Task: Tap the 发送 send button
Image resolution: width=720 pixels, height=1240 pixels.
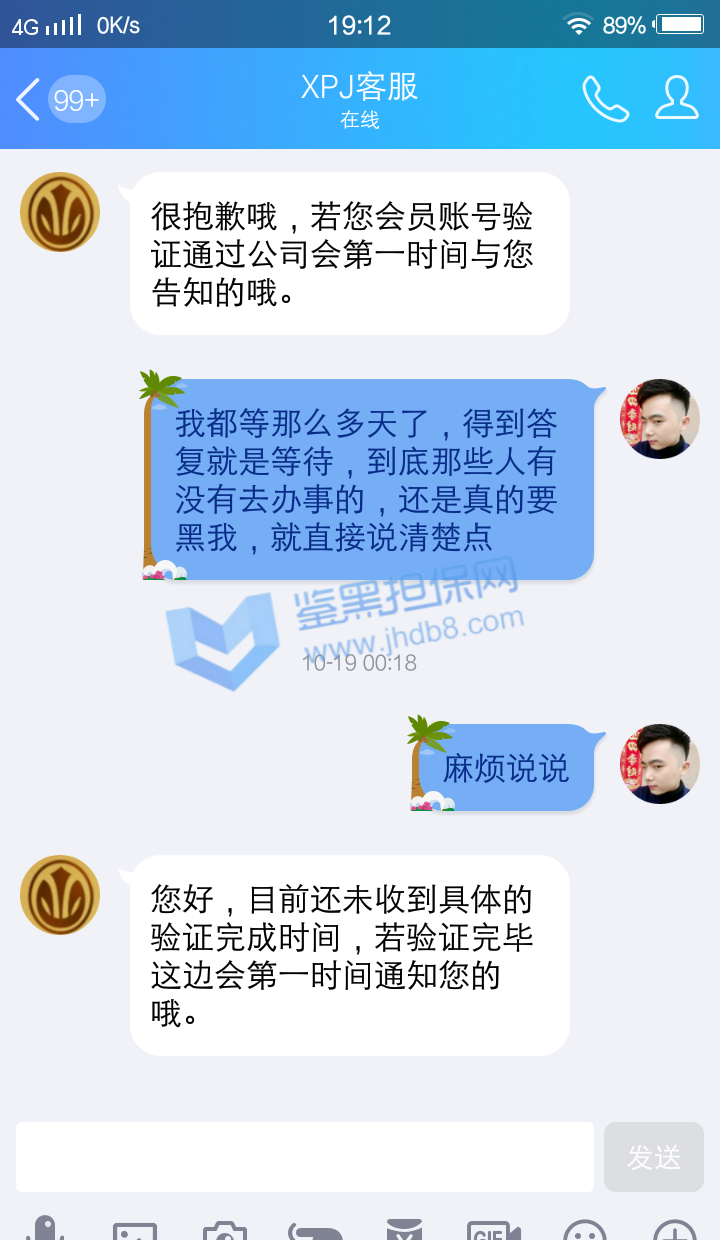Action: 654,1157
